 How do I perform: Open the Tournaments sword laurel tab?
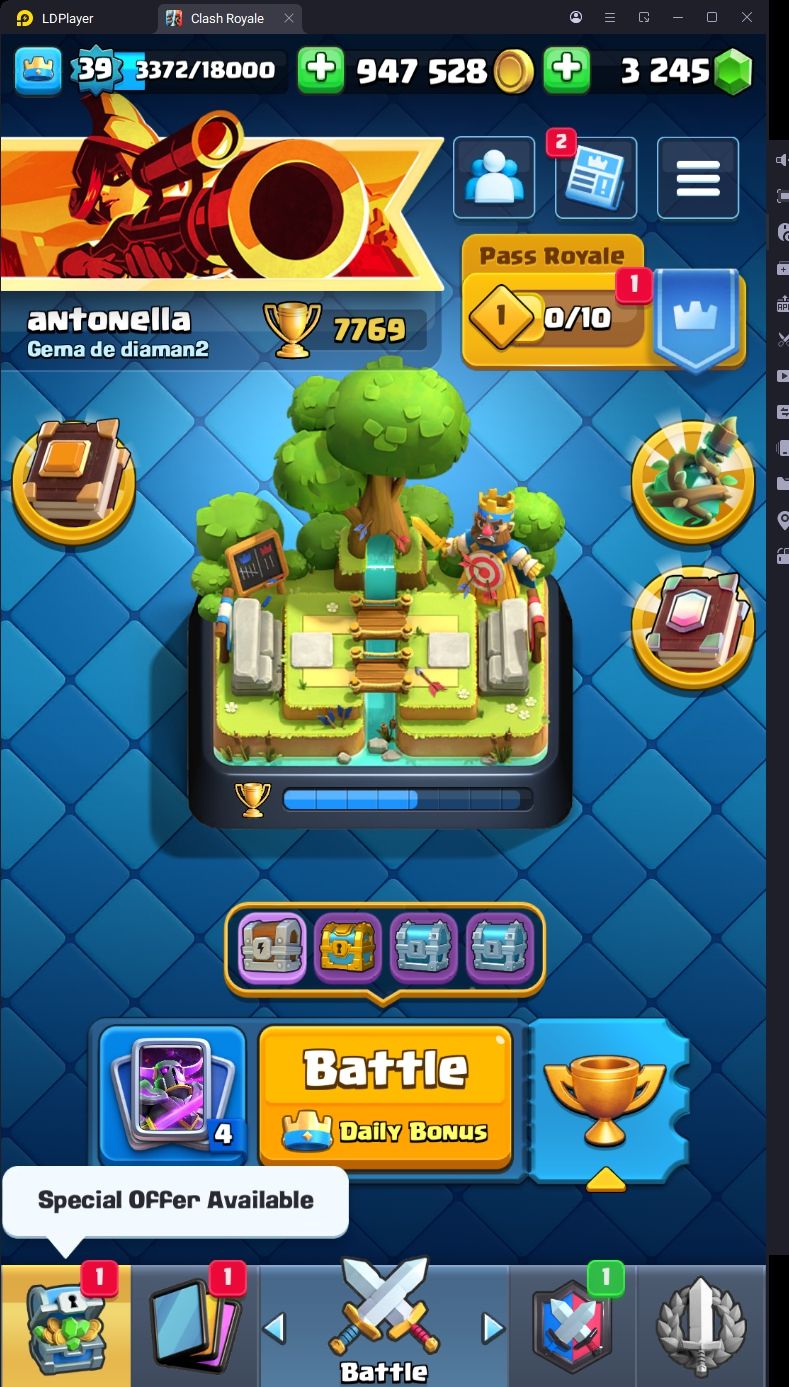click(x=700, y=1325)
